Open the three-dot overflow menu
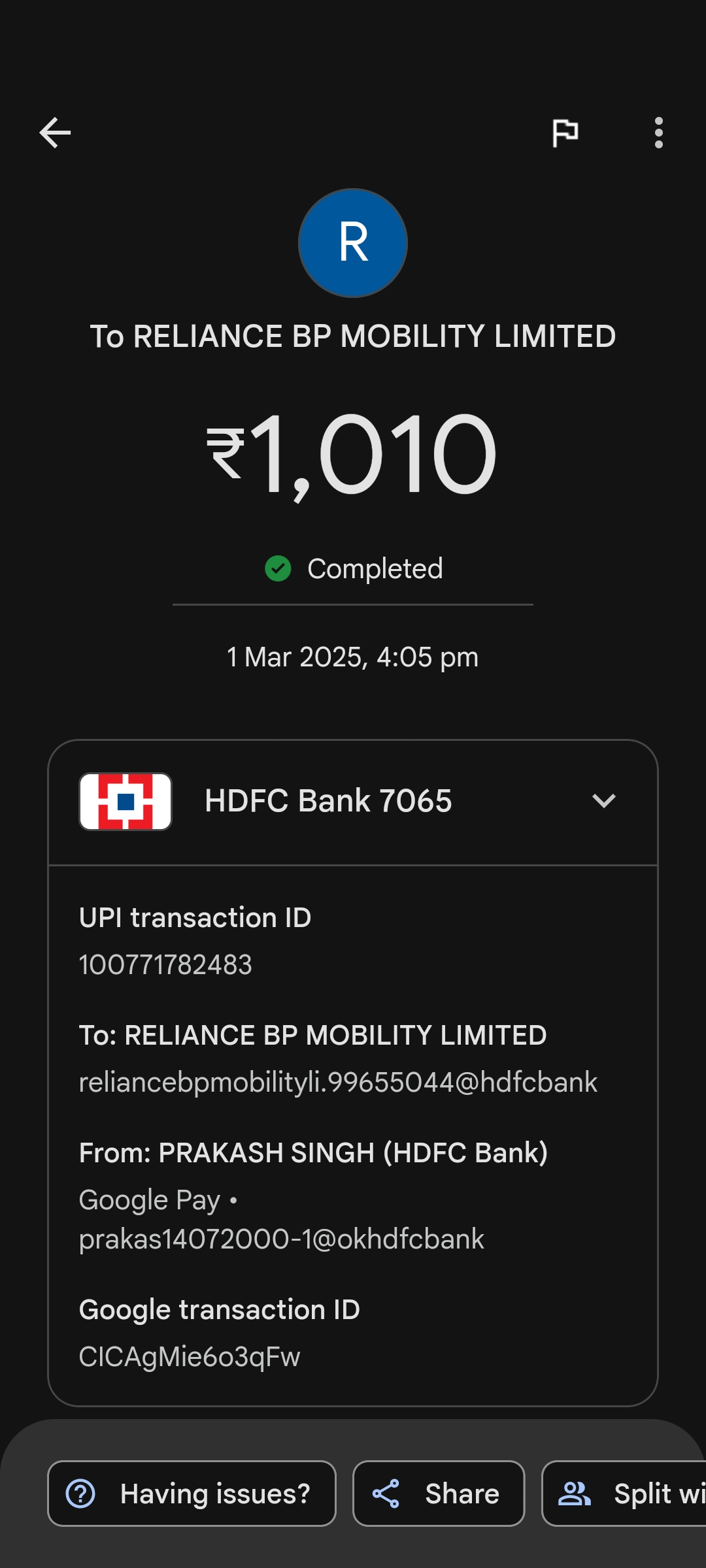This screenshot has width=706, height=1568. click(x=658, y=133)
